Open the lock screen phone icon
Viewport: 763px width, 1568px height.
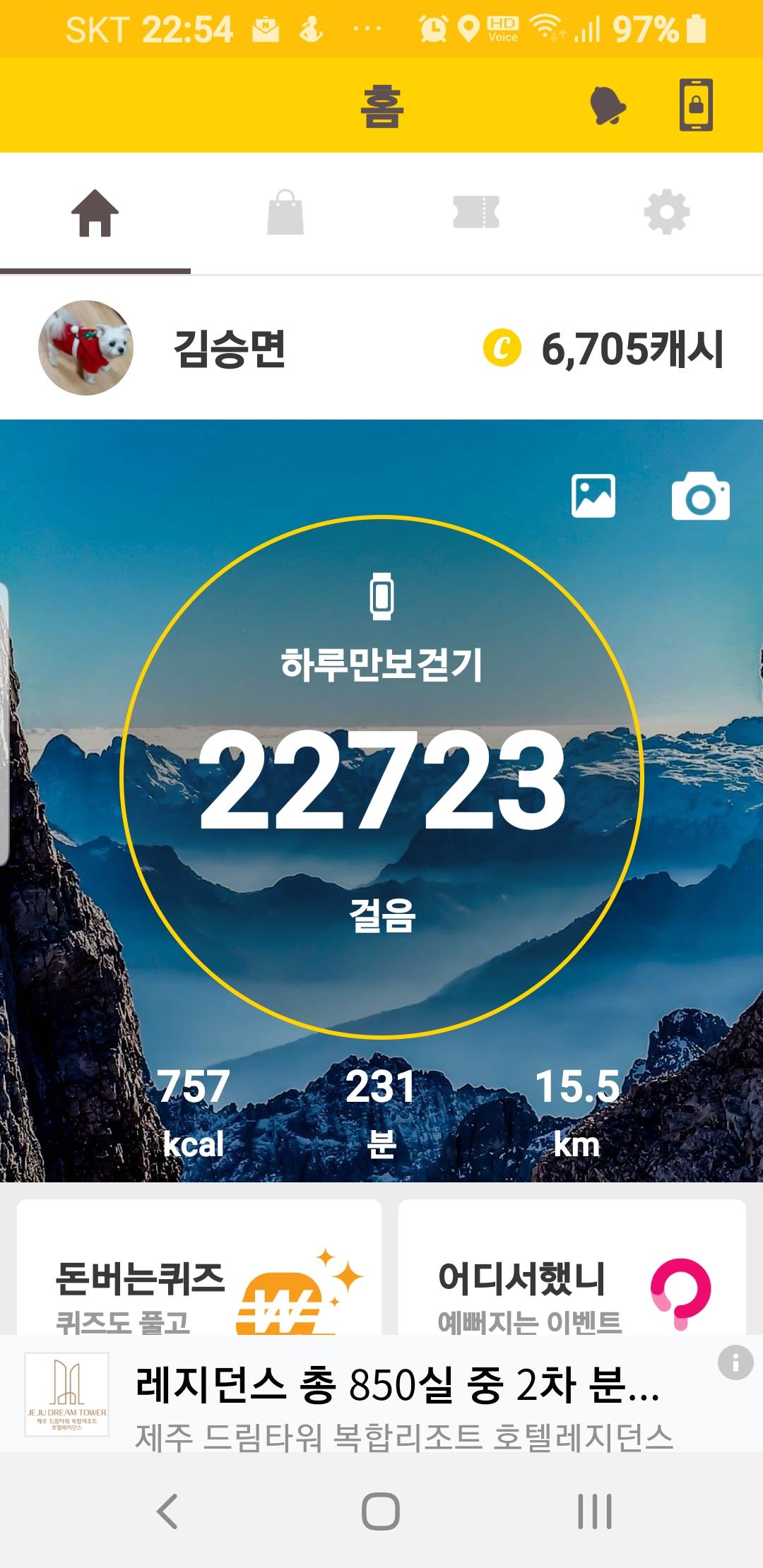coord(696,106)
